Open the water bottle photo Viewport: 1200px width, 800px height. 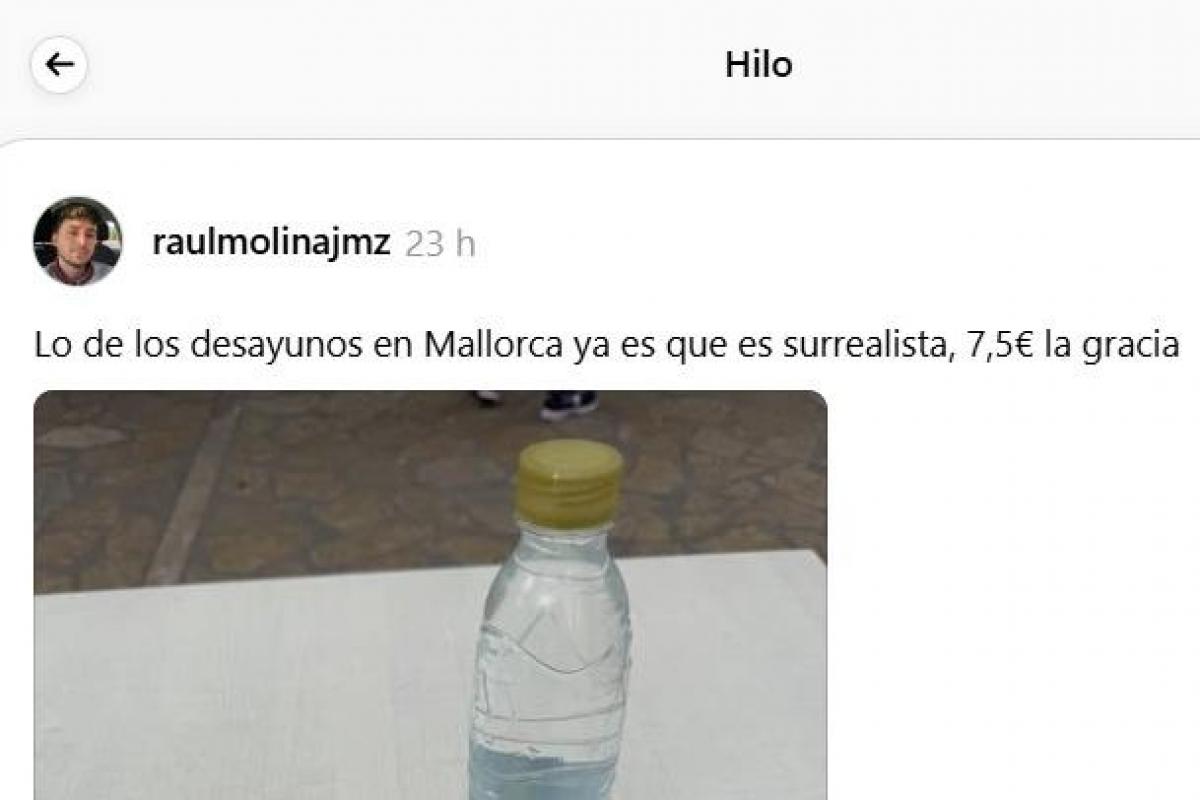pyautogui.click(x=430, y=595)
